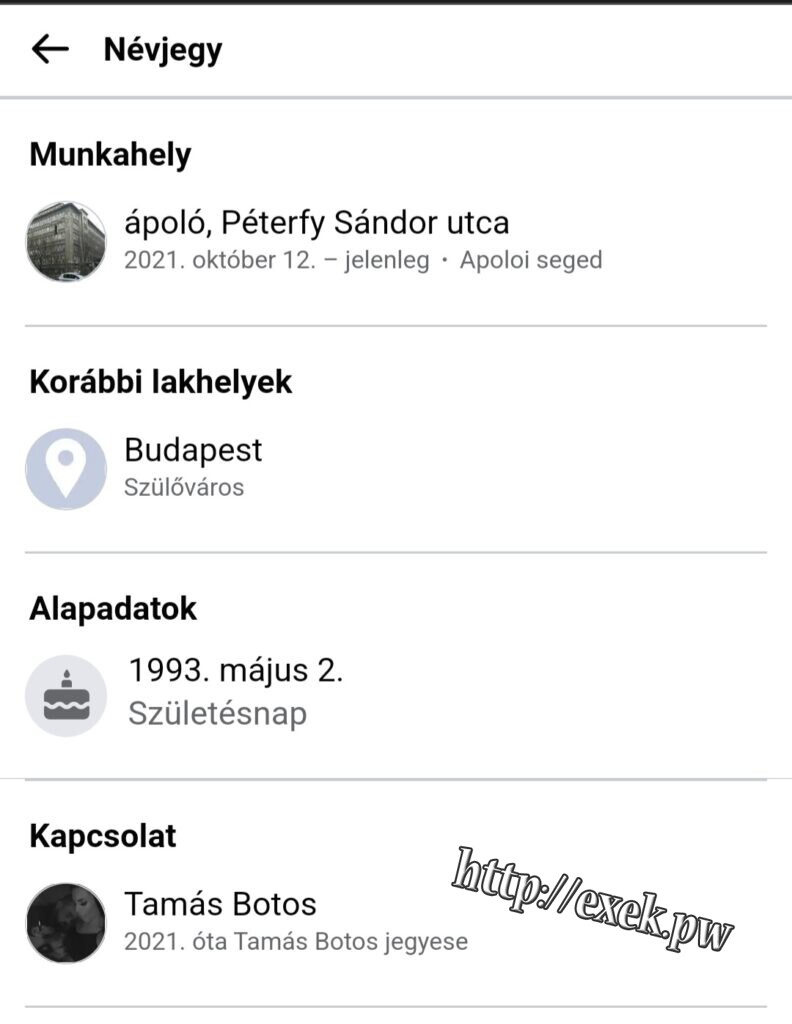
Task: Open the Budapest hometown entry
Action: click(193, 450)
